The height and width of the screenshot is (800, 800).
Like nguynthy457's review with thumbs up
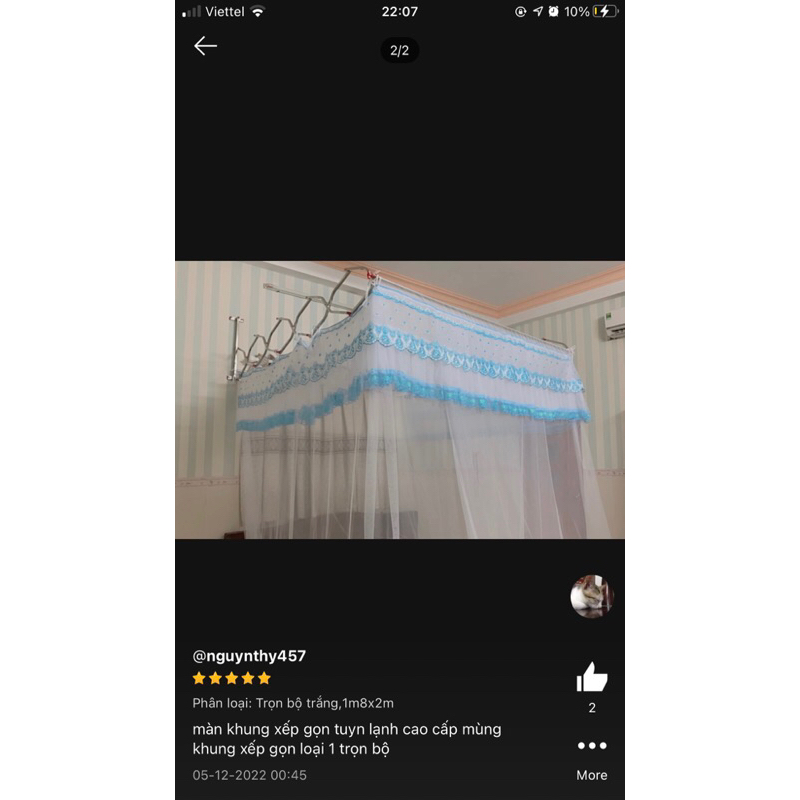[x=592, y=678]
